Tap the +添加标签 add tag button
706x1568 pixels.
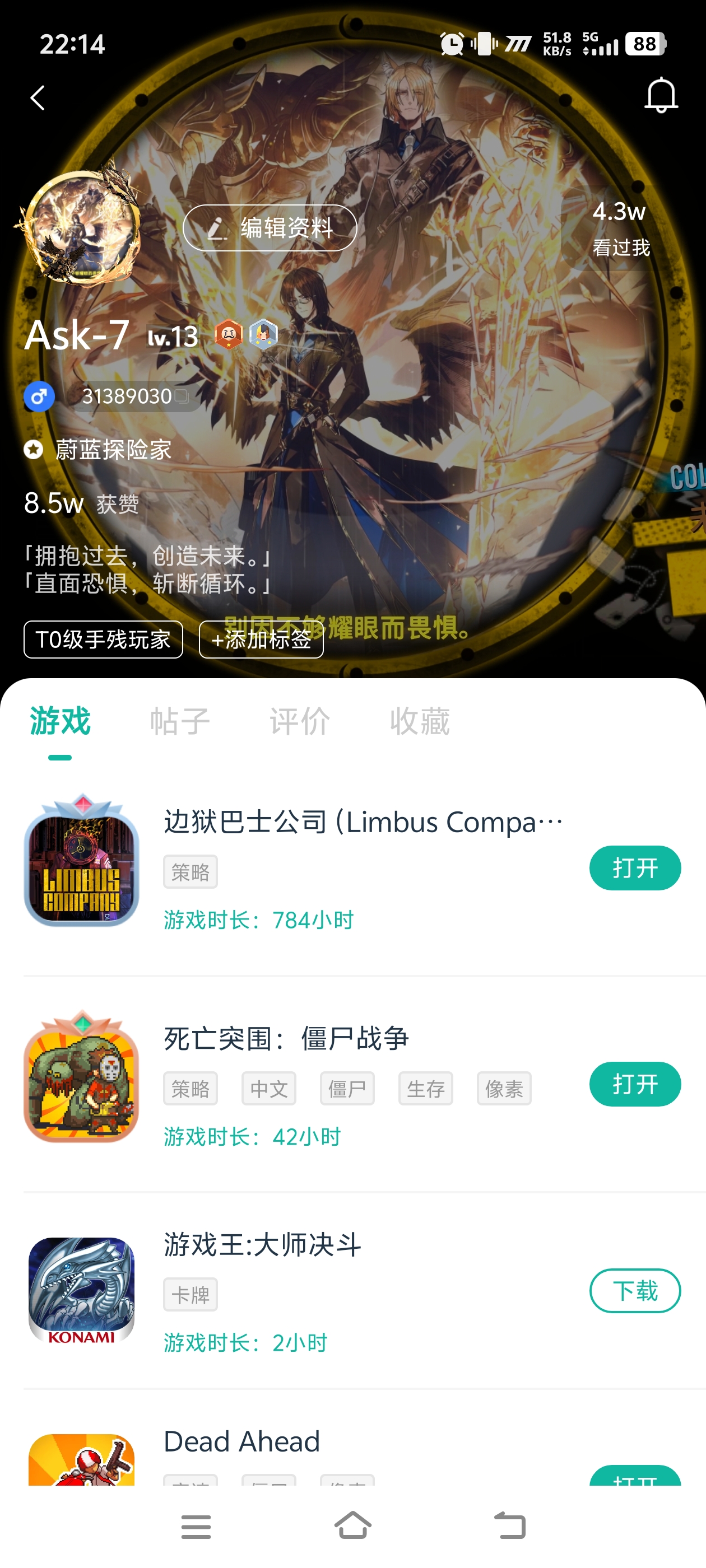[261, 640]
